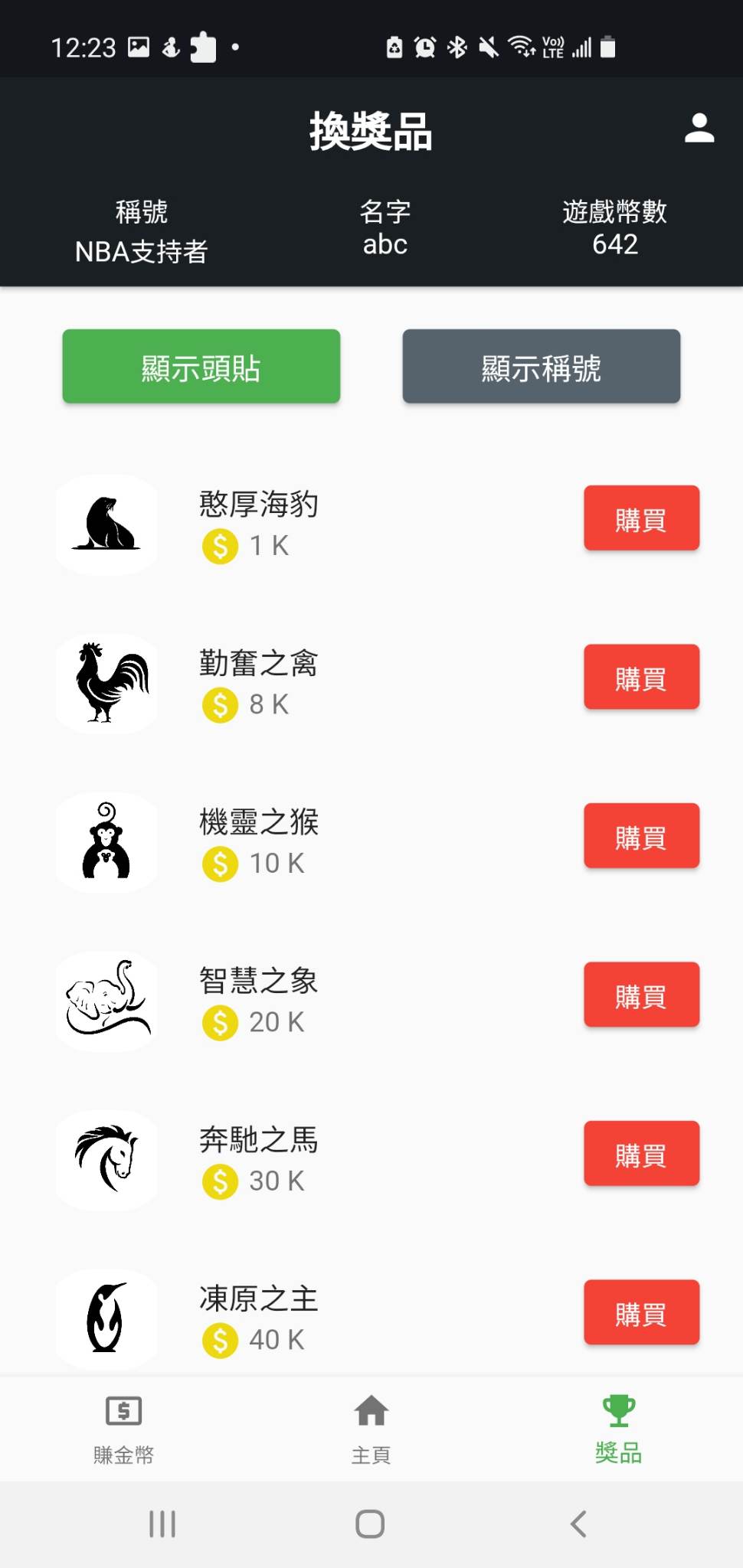
Task: Select the 獎品 tab
Action: coord(618,1429)
